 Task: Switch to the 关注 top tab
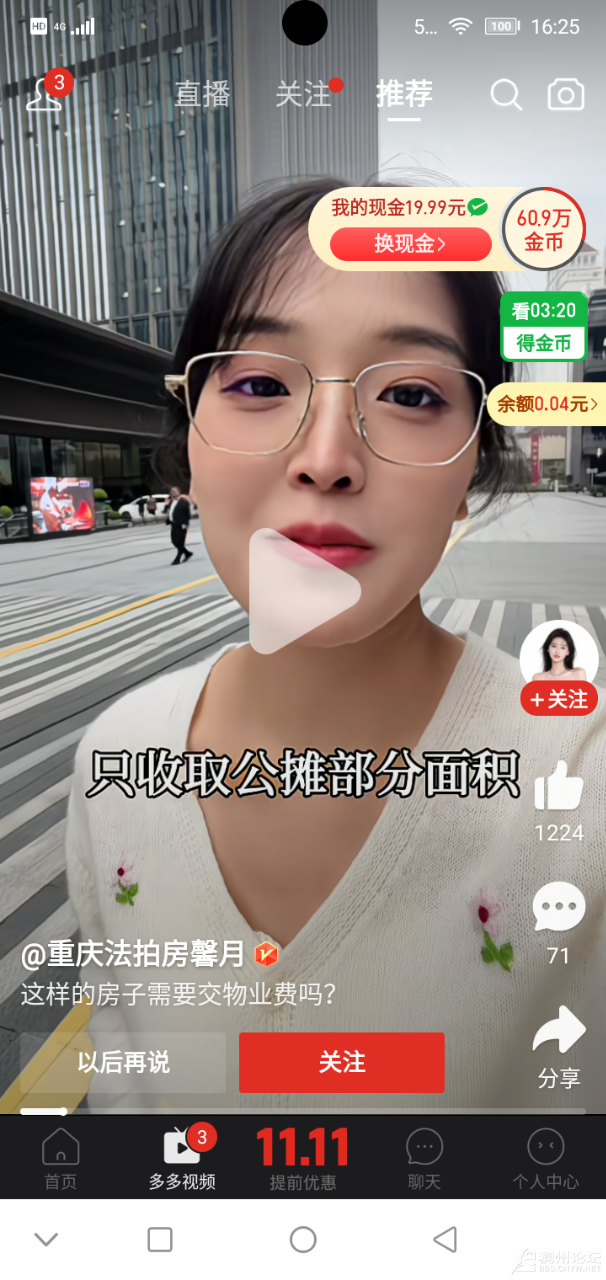pos(303,94)
